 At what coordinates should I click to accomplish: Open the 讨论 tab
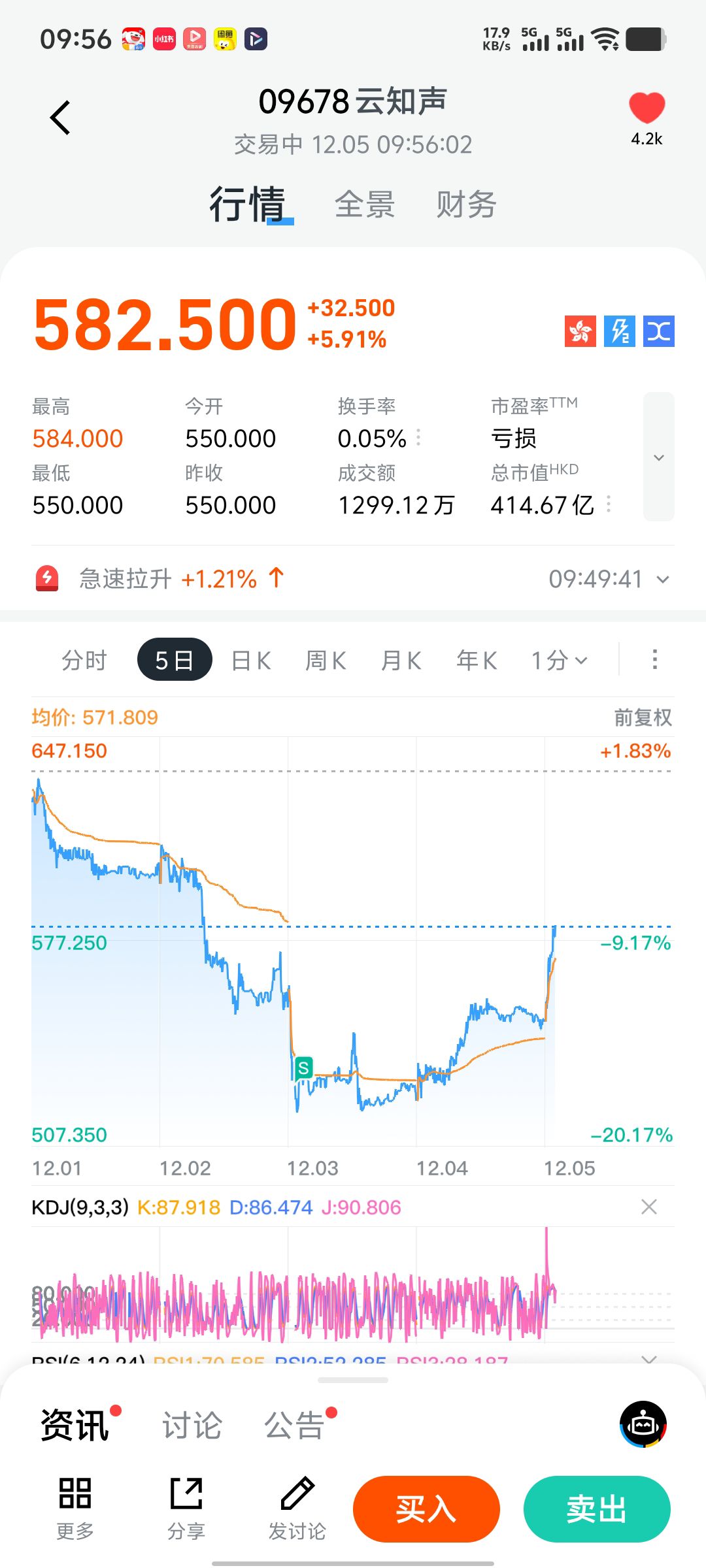point(192,1425)
